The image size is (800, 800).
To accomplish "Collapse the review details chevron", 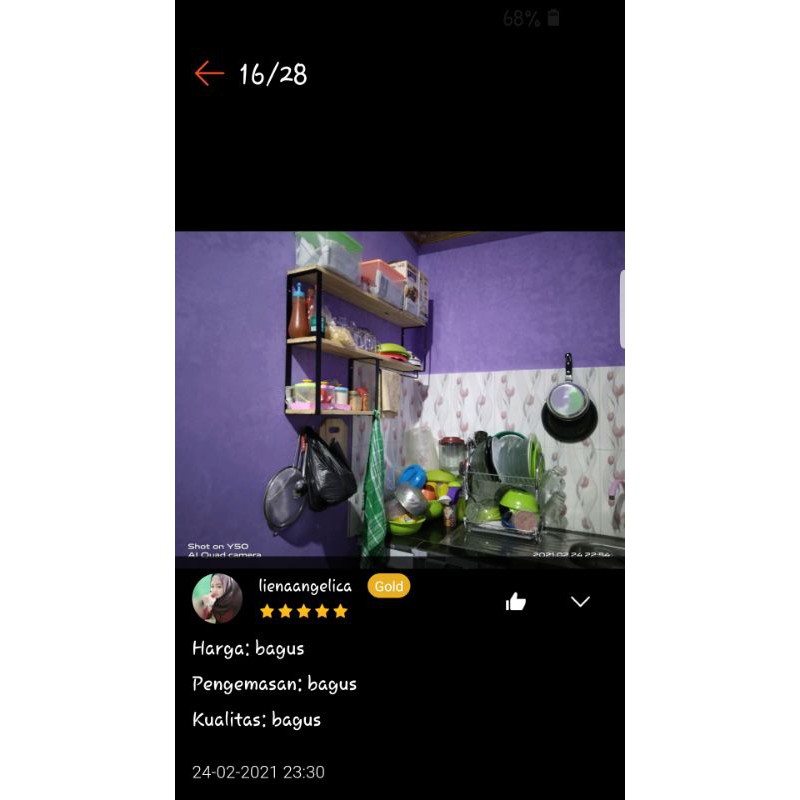I will tap(580, 601).
